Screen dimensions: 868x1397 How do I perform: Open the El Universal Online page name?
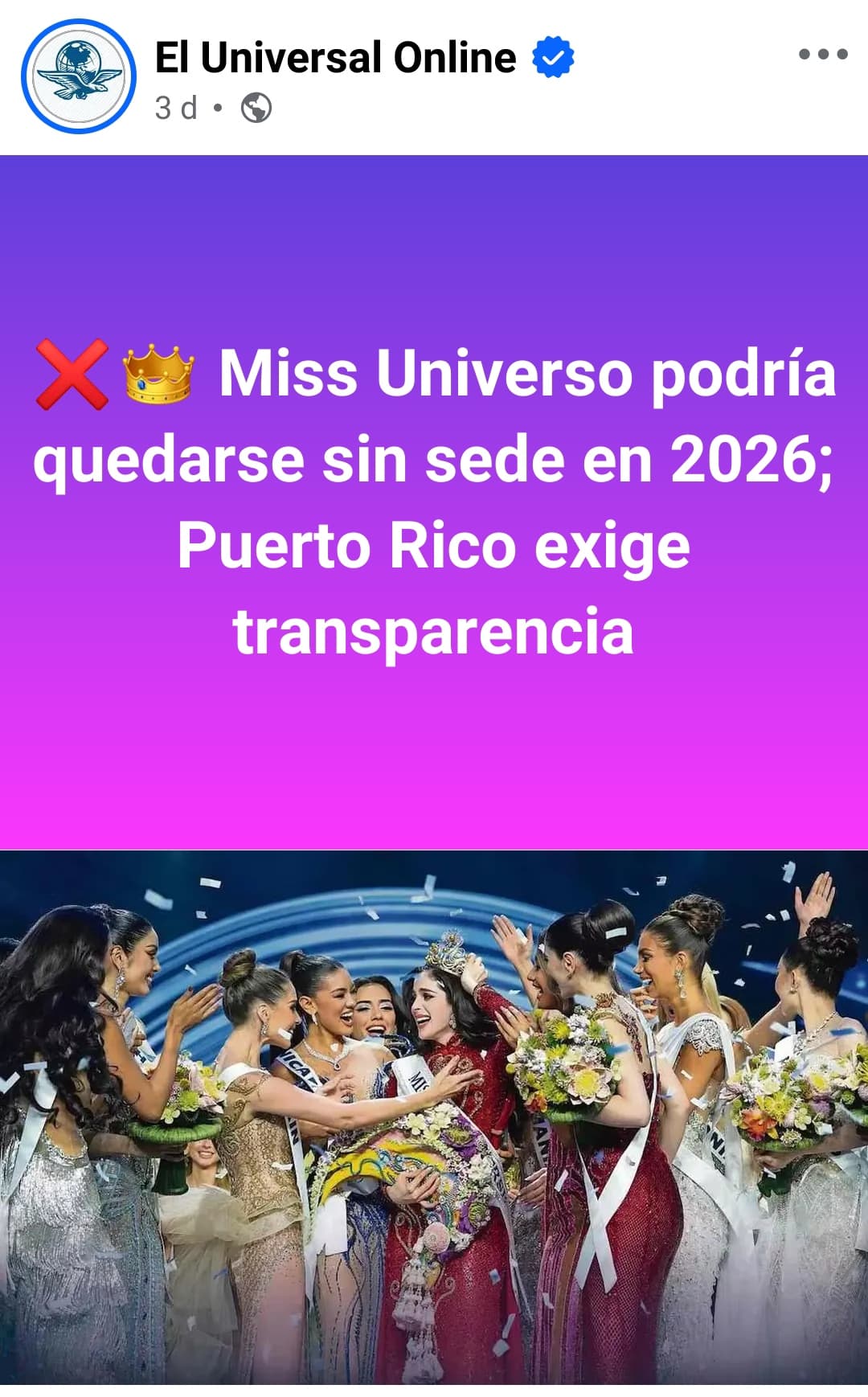335,58
